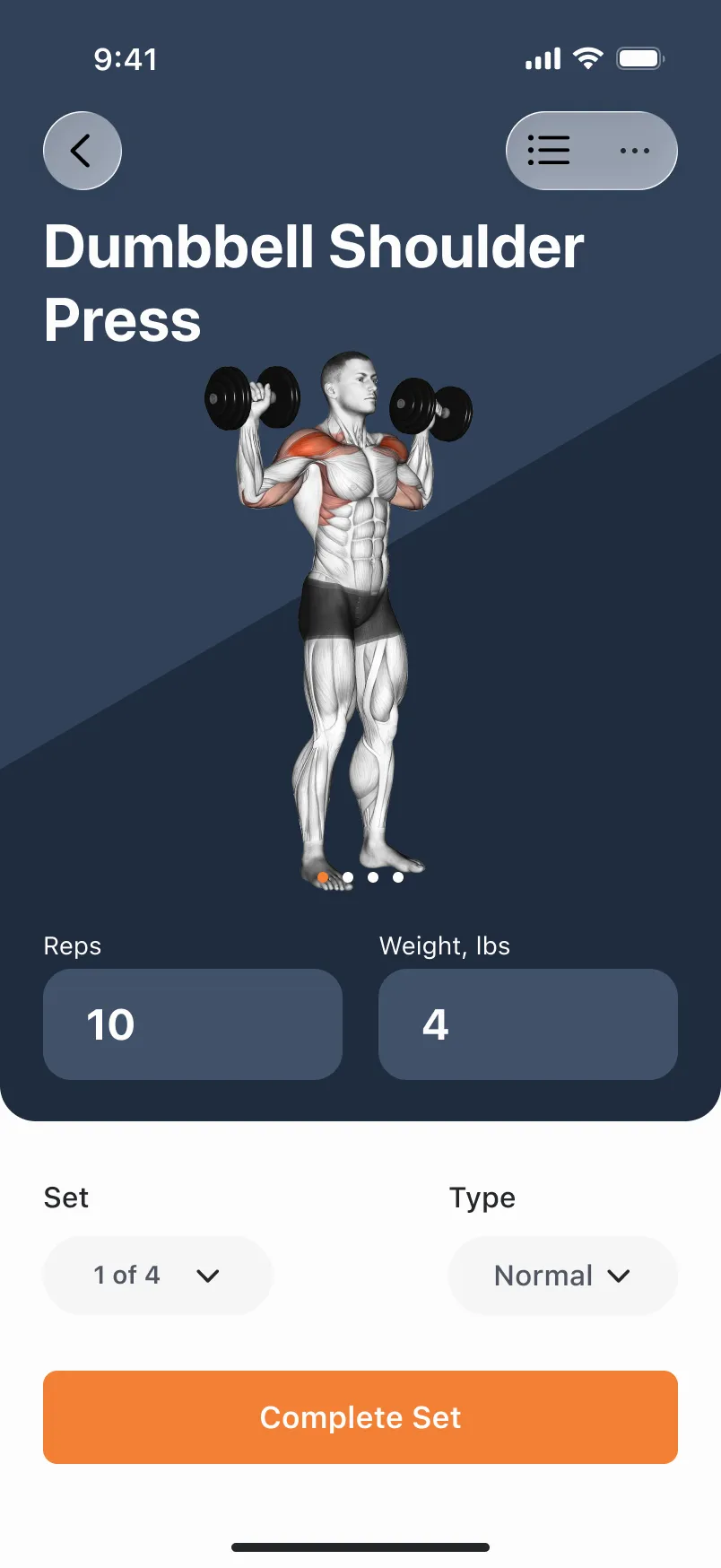Screen dimensions: 721x1568
Task: Select the last carousel page dot
Action: click(397, 877)
